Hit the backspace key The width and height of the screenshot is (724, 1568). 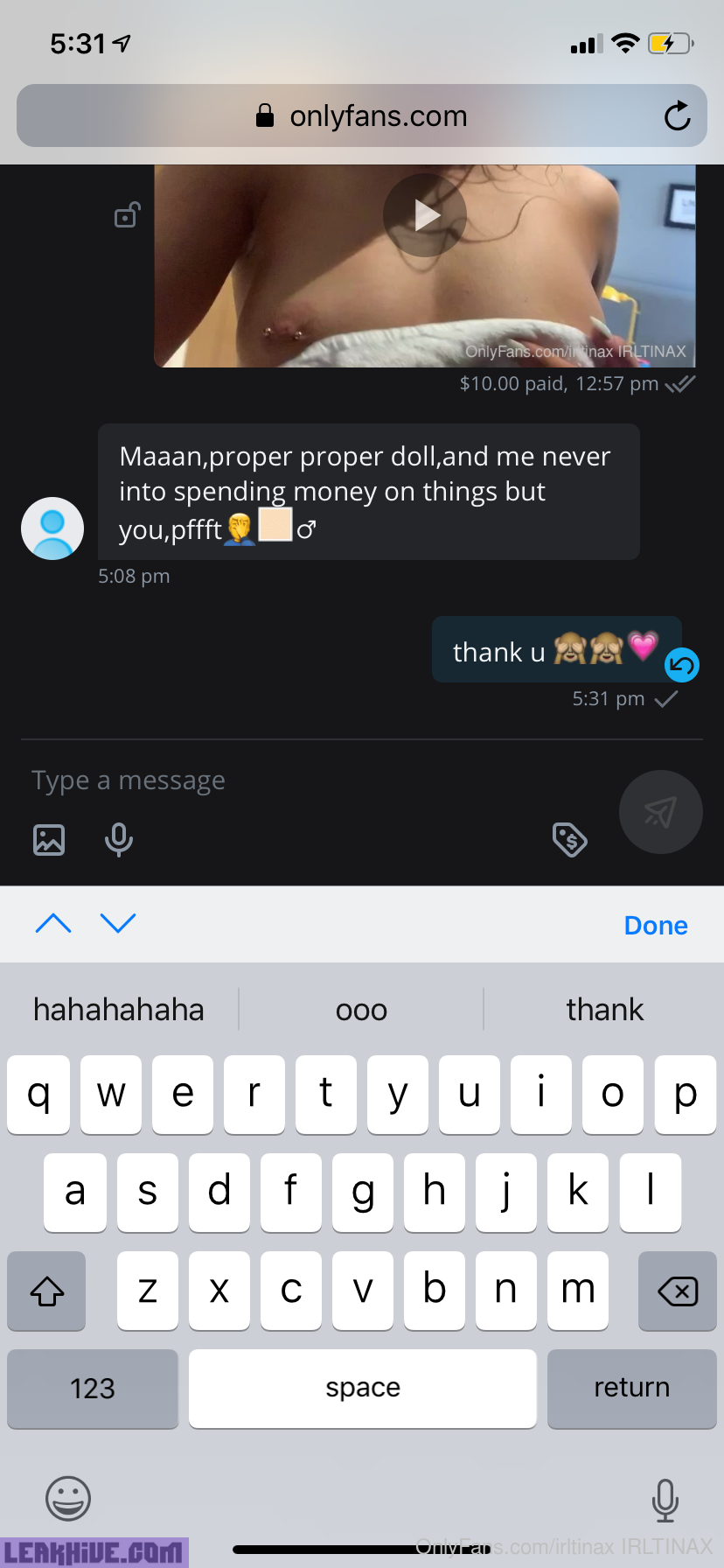(678, 1291)
